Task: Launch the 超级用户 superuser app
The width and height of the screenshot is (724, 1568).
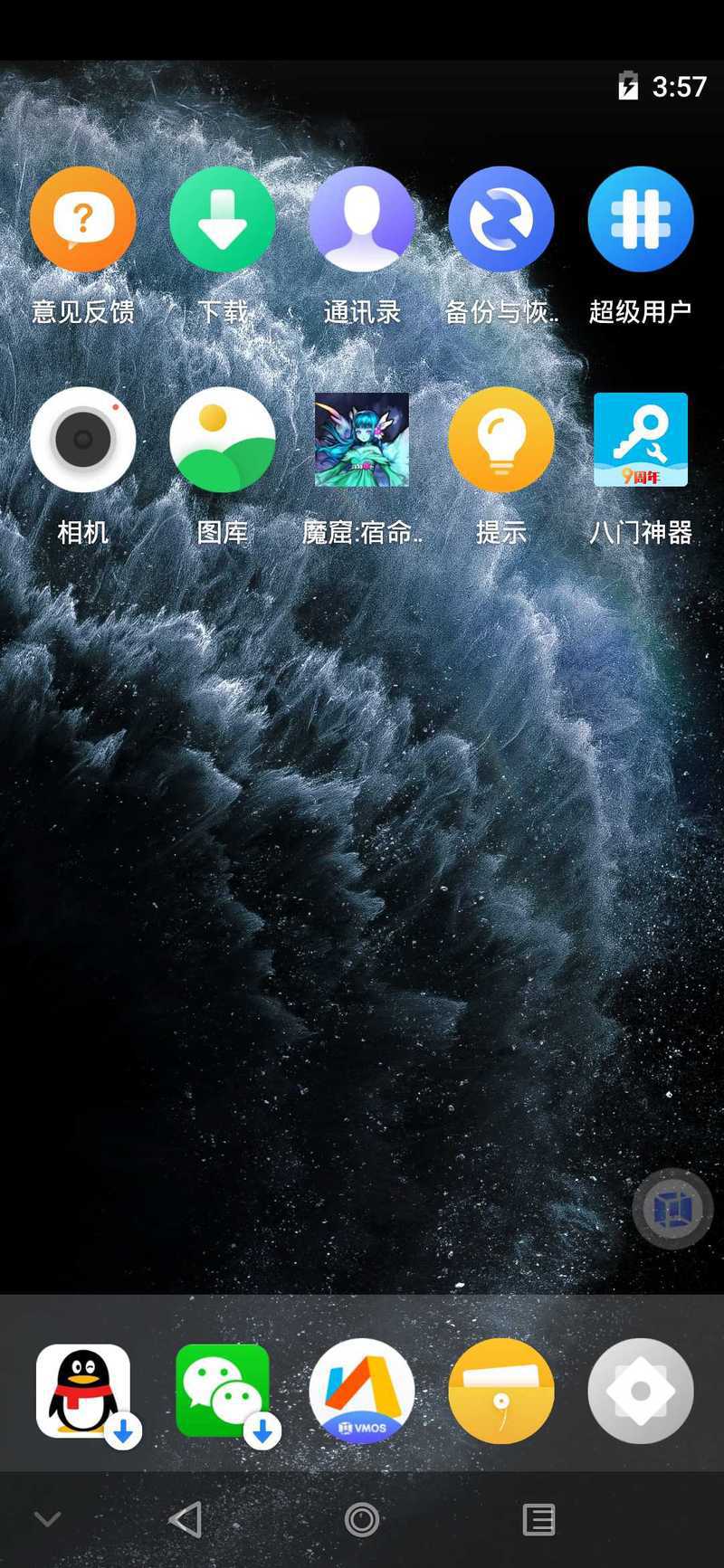Action: tap(640, 220)
